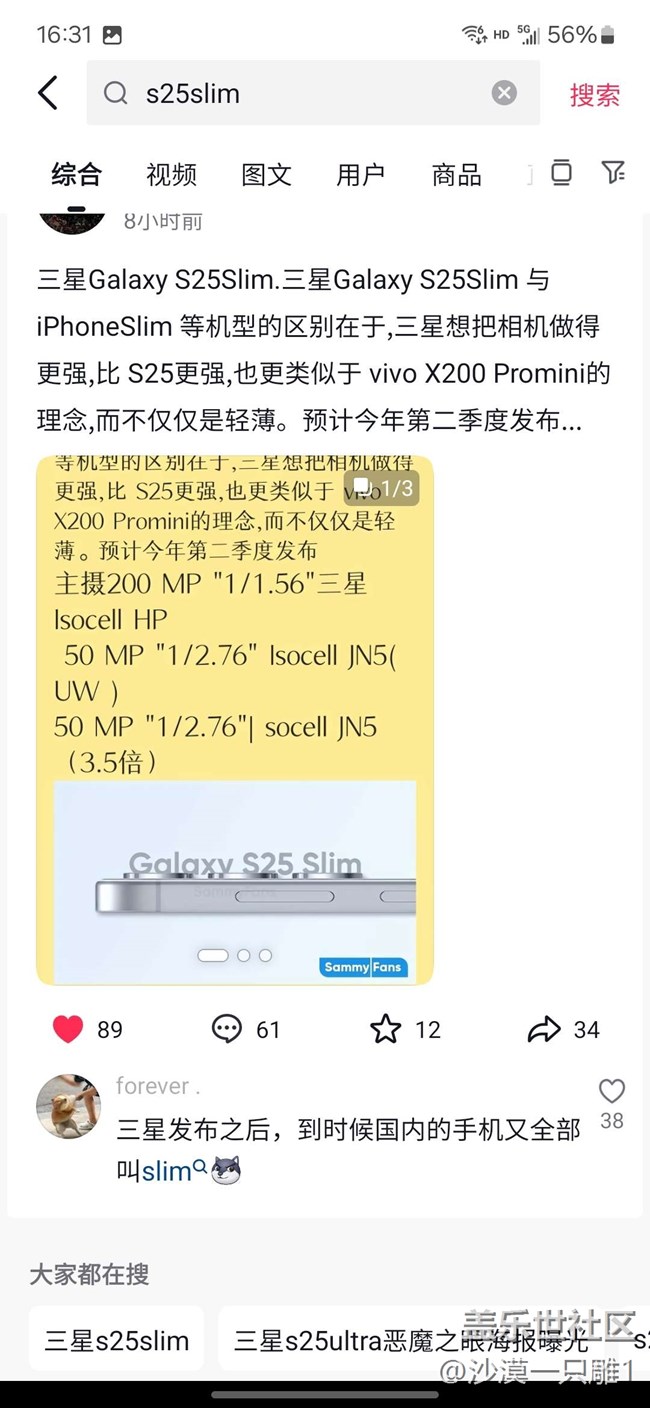Clear the search text with the X
Screen dimensions: 650x1408
pos(504,93)
